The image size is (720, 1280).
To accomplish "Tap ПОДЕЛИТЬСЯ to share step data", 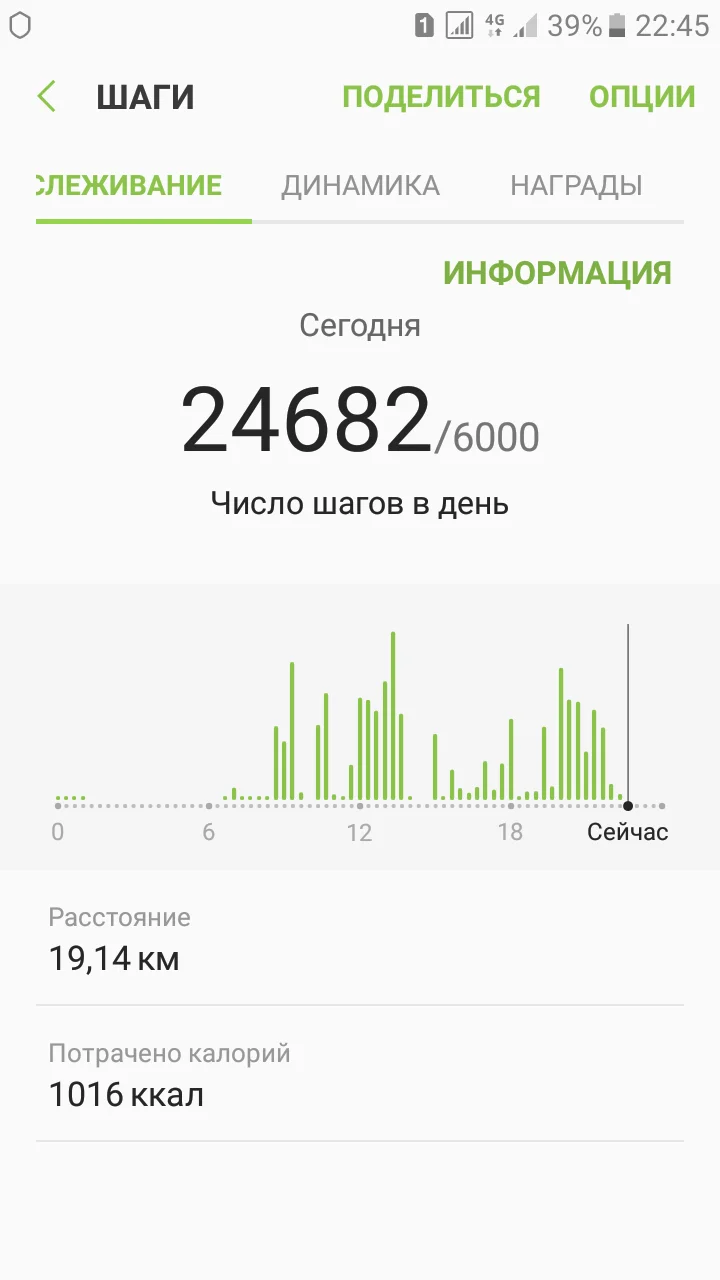I will point(443,95).
